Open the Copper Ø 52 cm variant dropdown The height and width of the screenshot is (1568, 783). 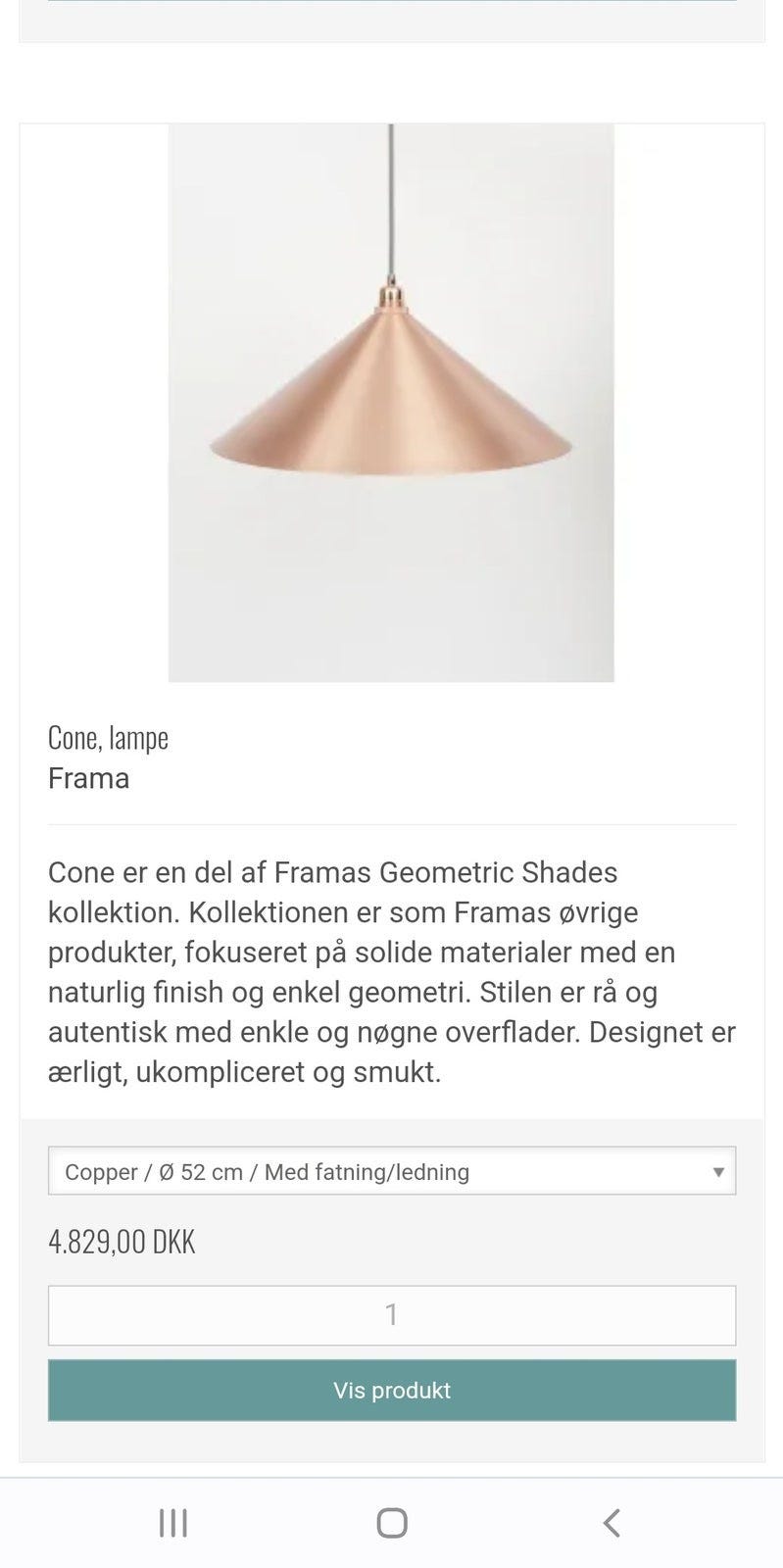pos(392,1171)
